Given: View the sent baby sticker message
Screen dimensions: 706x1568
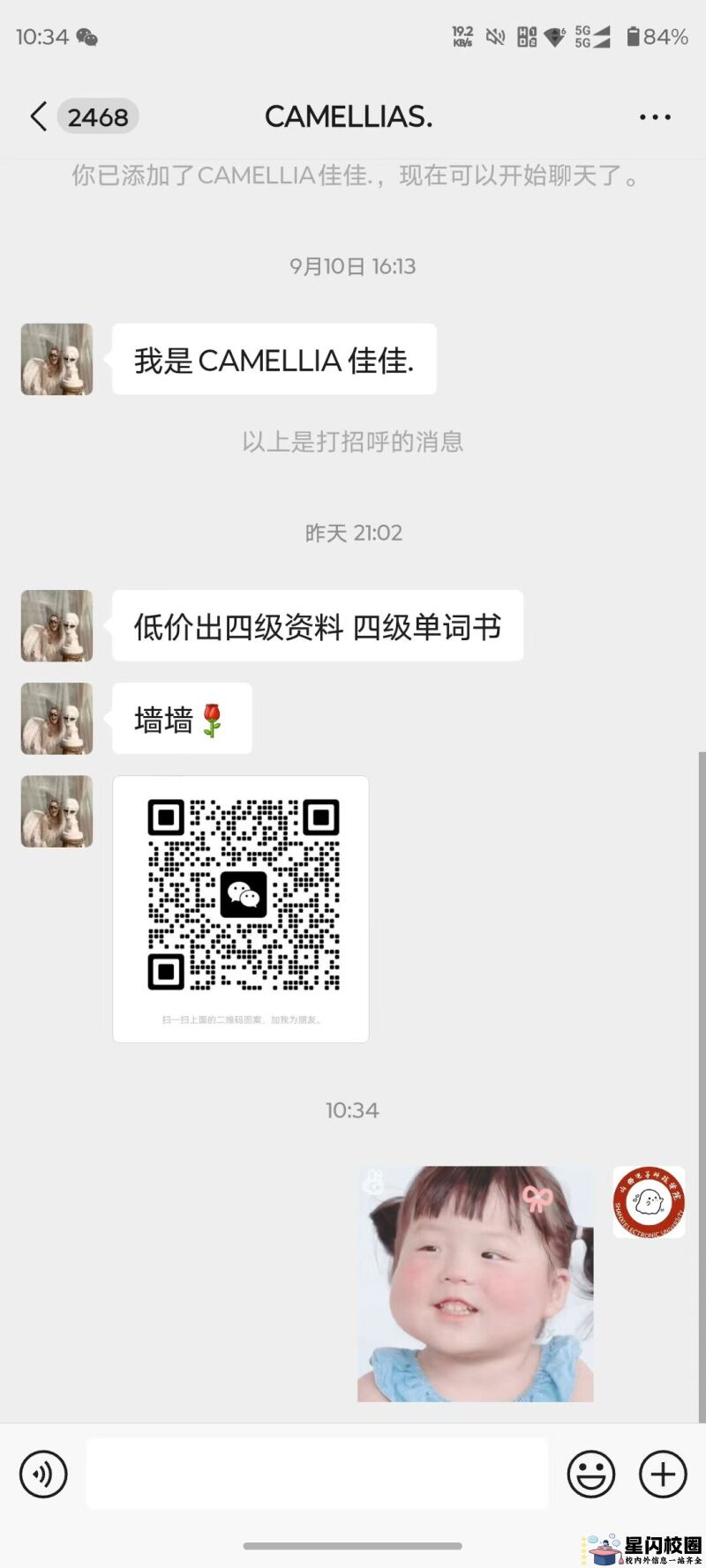Looking at the screenshot, I should click(476, 1283).
